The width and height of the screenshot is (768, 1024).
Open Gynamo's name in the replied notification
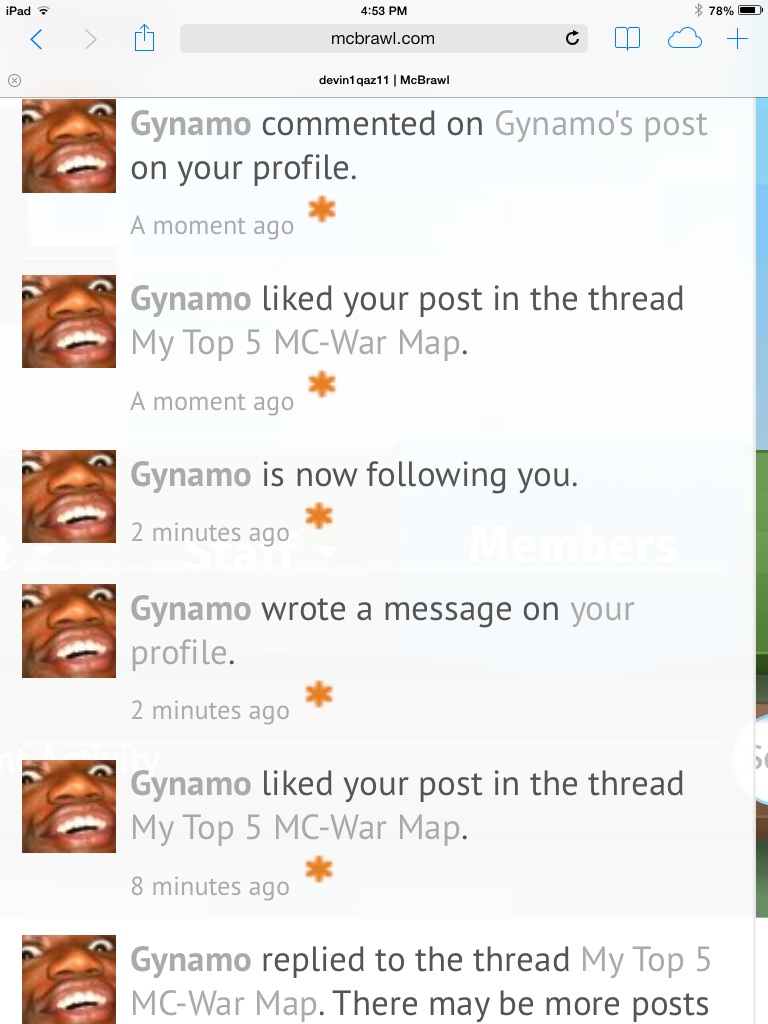(x=191, y=960)
